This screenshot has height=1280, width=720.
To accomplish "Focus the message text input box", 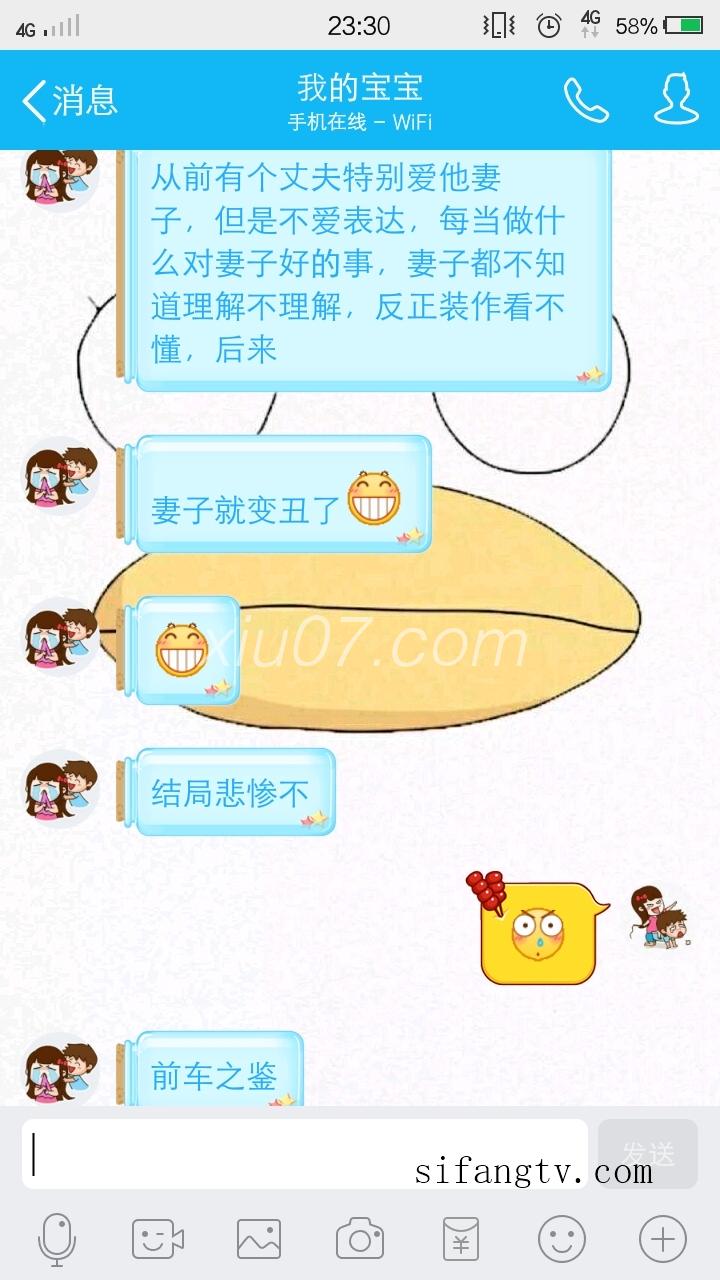I will pyautogui.click(x=305, y=1153).
